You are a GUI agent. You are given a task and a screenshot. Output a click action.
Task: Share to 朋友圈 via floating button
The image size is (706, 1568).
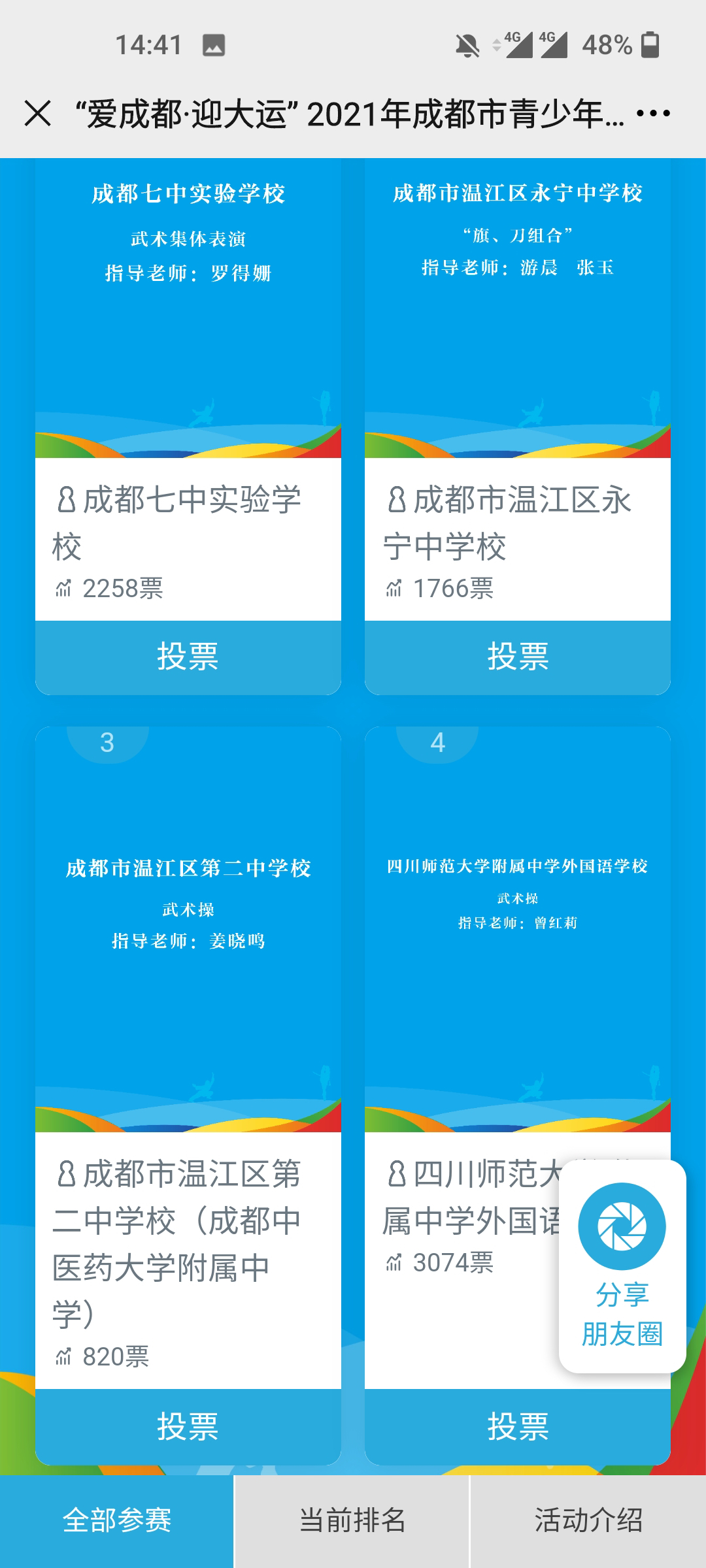(x=622, y=1266)
